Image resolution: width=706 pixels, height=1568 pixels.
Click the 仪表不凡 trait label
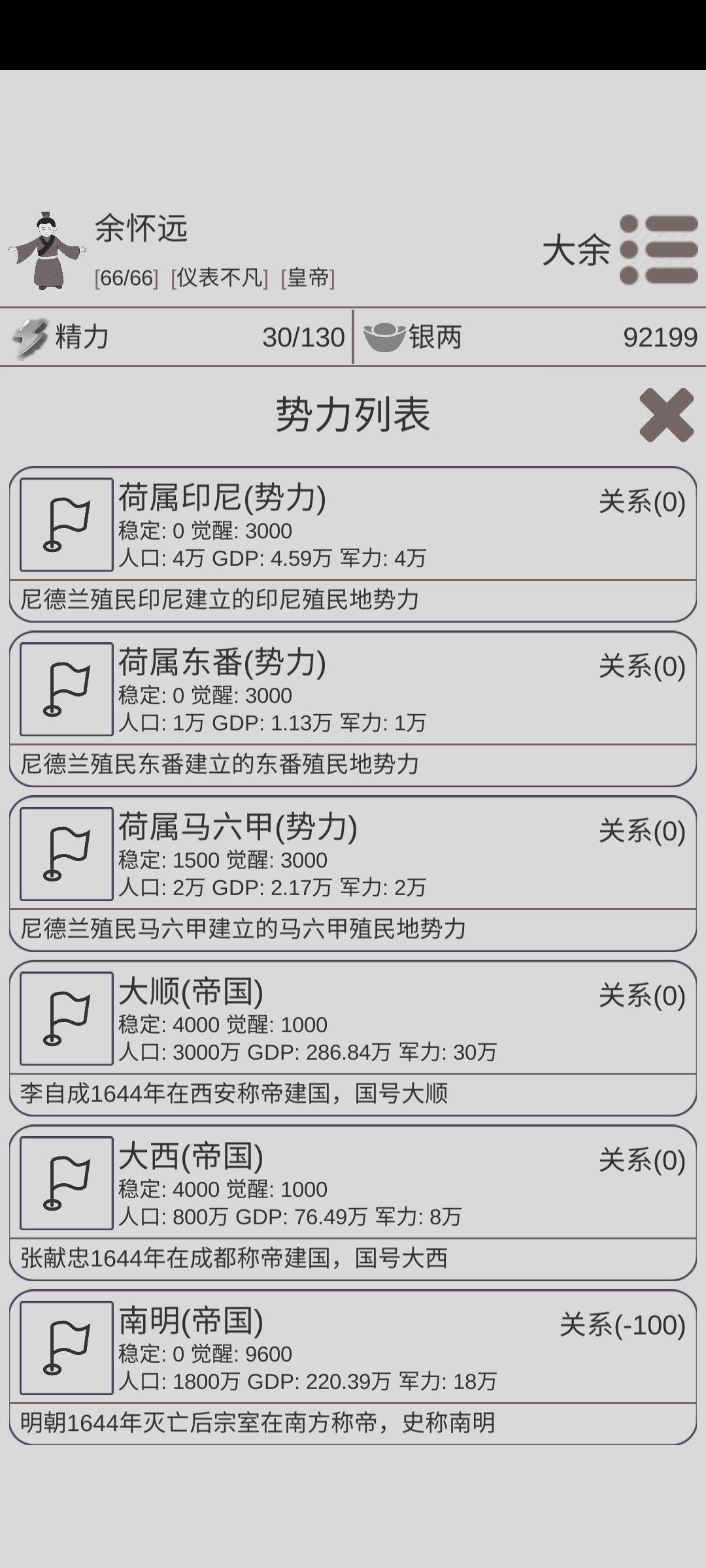click(220, 278)
